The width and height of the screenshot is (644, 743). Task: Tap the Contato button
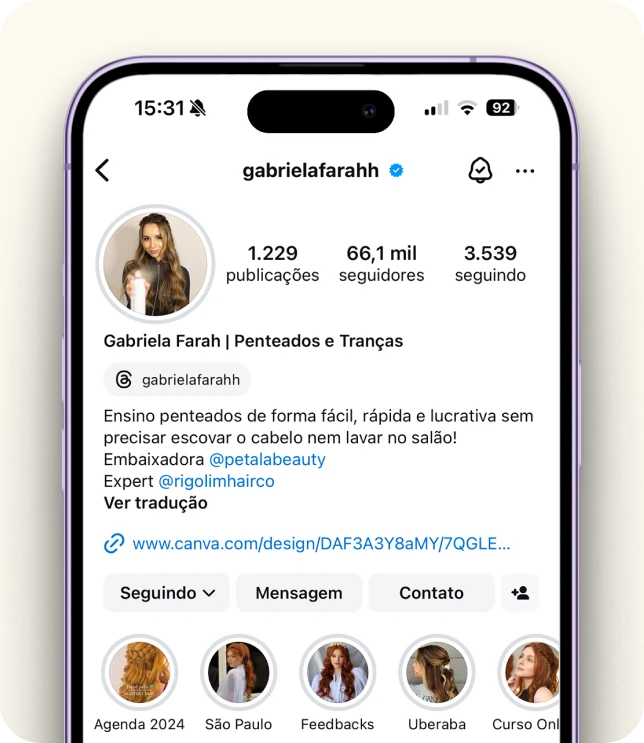pos(431,593)
